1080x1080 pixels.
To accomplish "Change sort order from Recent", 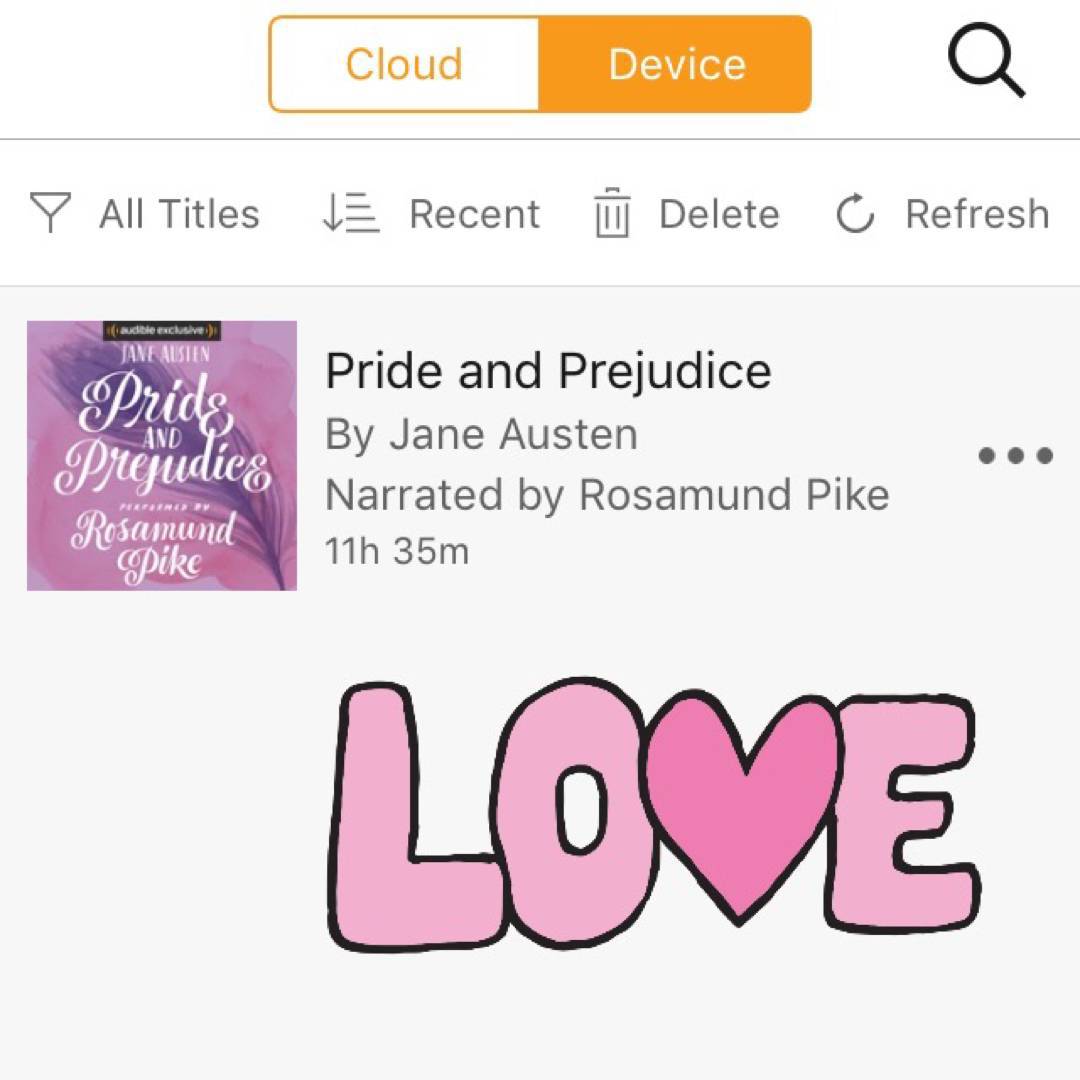I will click(431, 214).
